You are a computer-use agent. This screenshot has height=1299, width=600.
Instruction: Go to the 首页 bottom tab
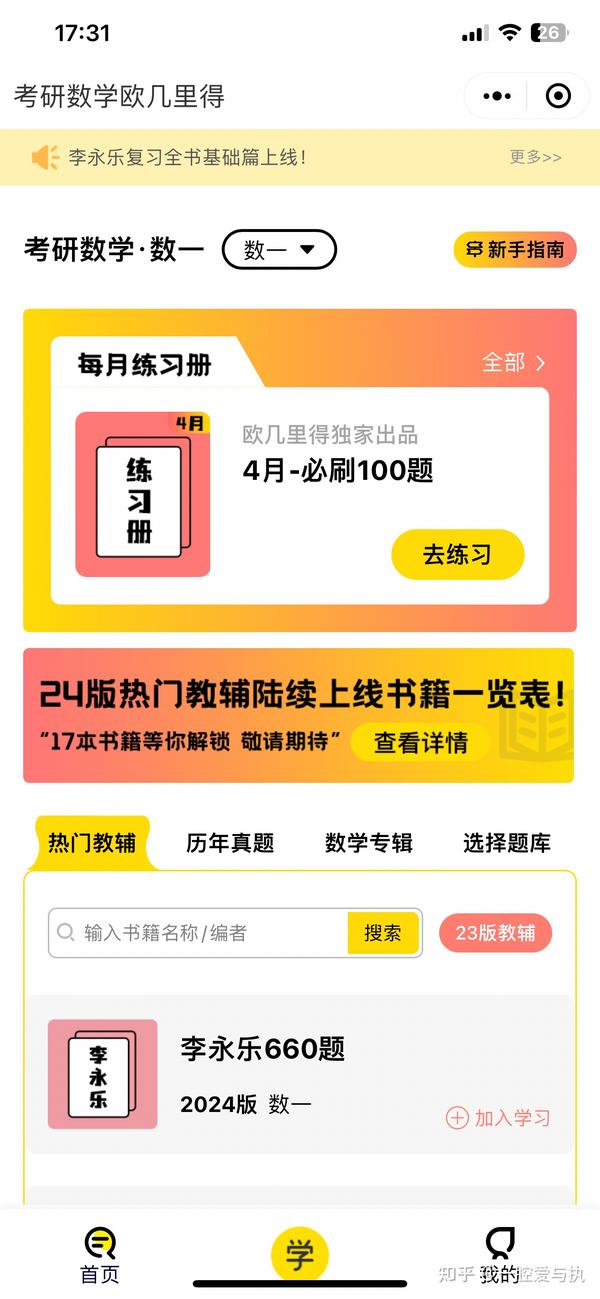[x=100, y=1256]
